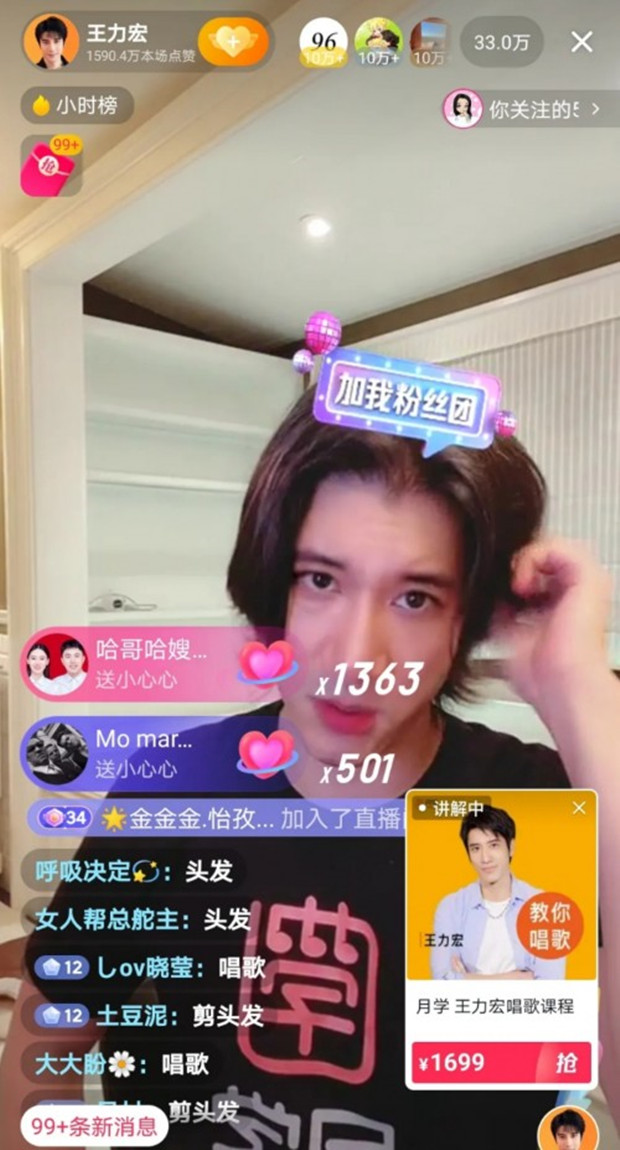
Task: Jump to the 99+条新消息 new messages
Action: (x=94, y=1126)
